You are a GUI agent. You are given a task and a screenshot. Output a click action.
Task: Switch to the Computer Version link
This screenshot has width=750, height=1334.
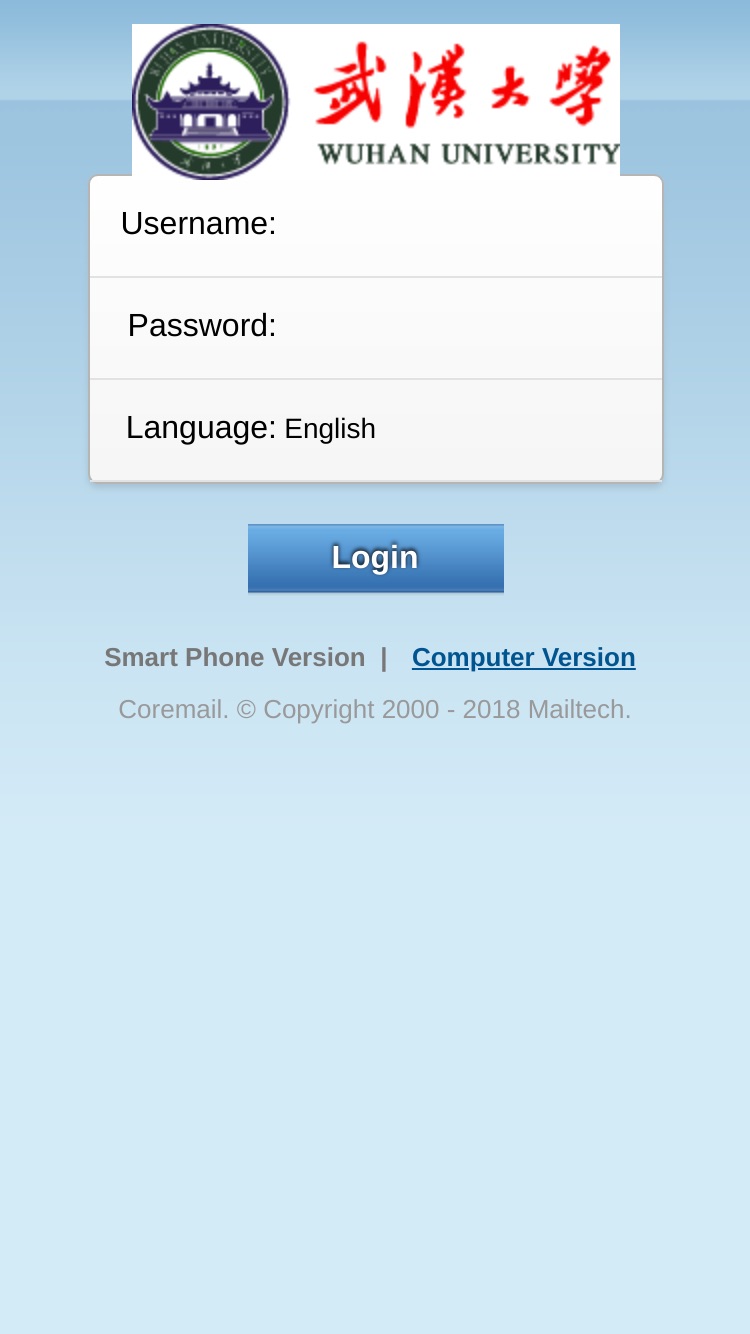(524, 657)
